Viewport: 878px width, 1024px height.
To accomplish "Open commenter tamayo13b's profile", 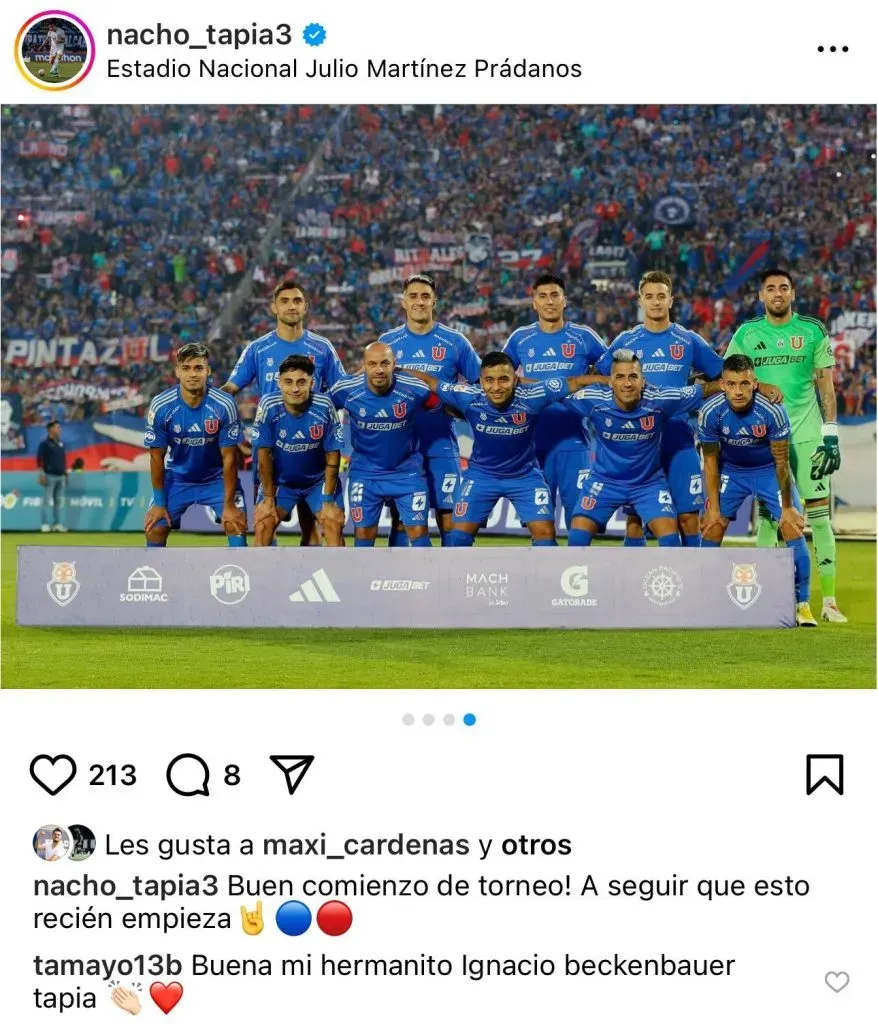I will [x=106, y=966].
